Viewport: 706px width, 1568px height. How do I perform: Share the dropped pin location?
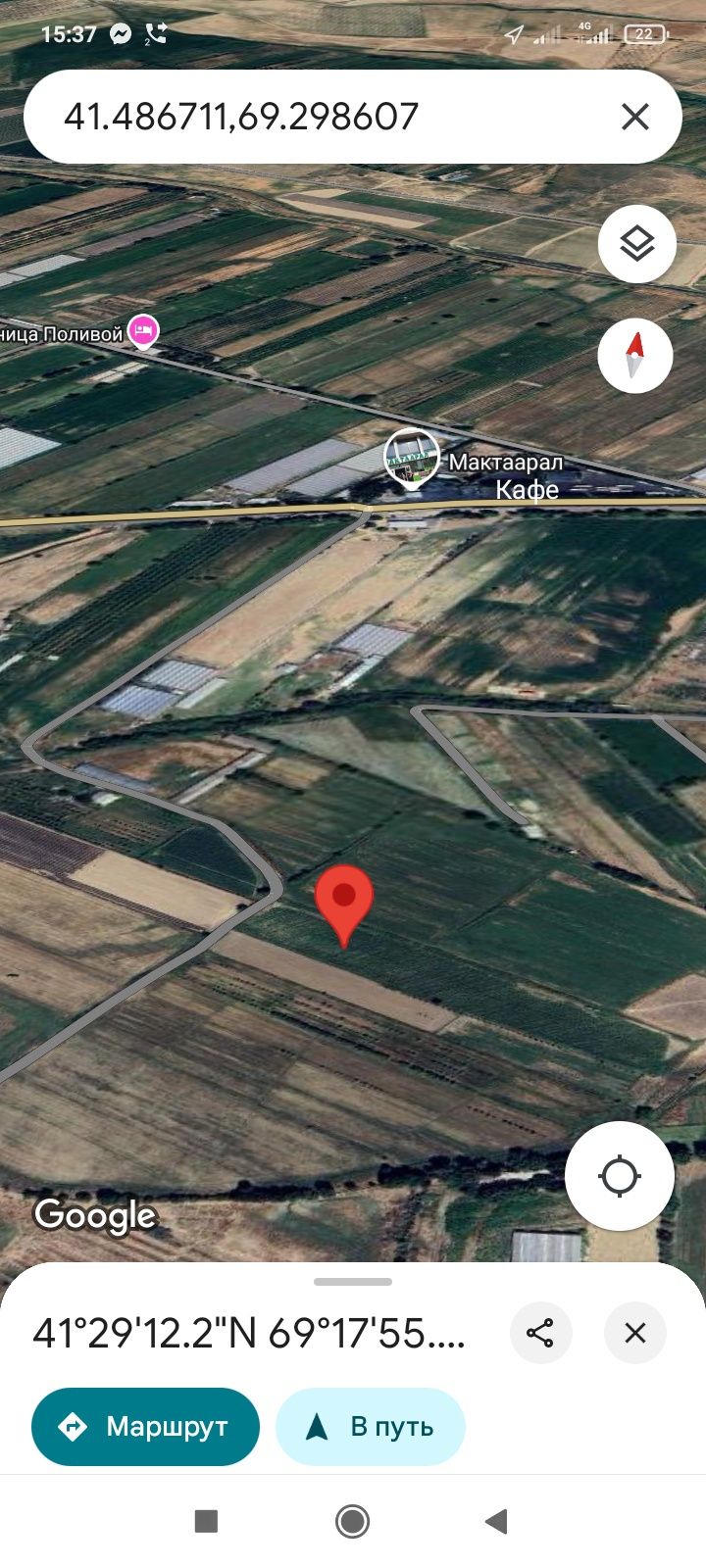click(540, 1333)
